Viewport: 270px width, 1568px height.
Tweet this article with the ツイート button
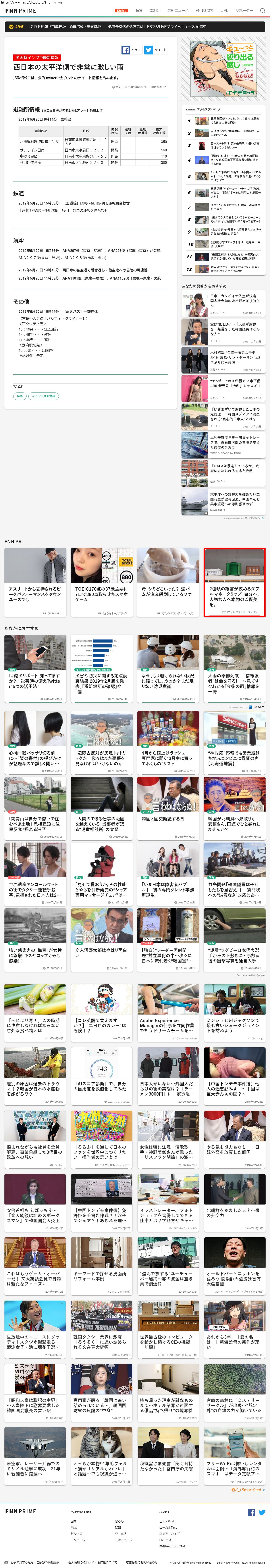point(156,50)
